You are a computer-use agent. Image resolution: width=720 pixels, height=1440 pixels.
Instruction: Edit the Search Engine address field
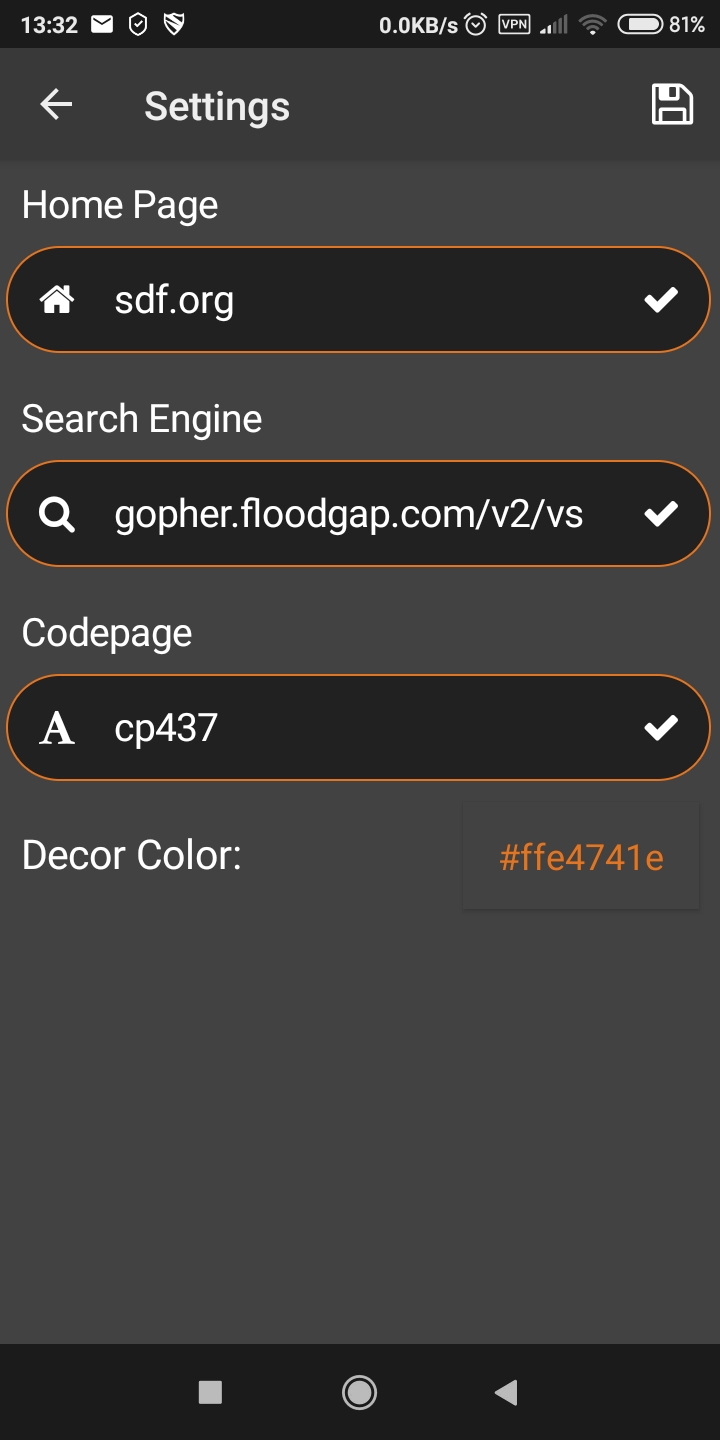coord(350,514)
